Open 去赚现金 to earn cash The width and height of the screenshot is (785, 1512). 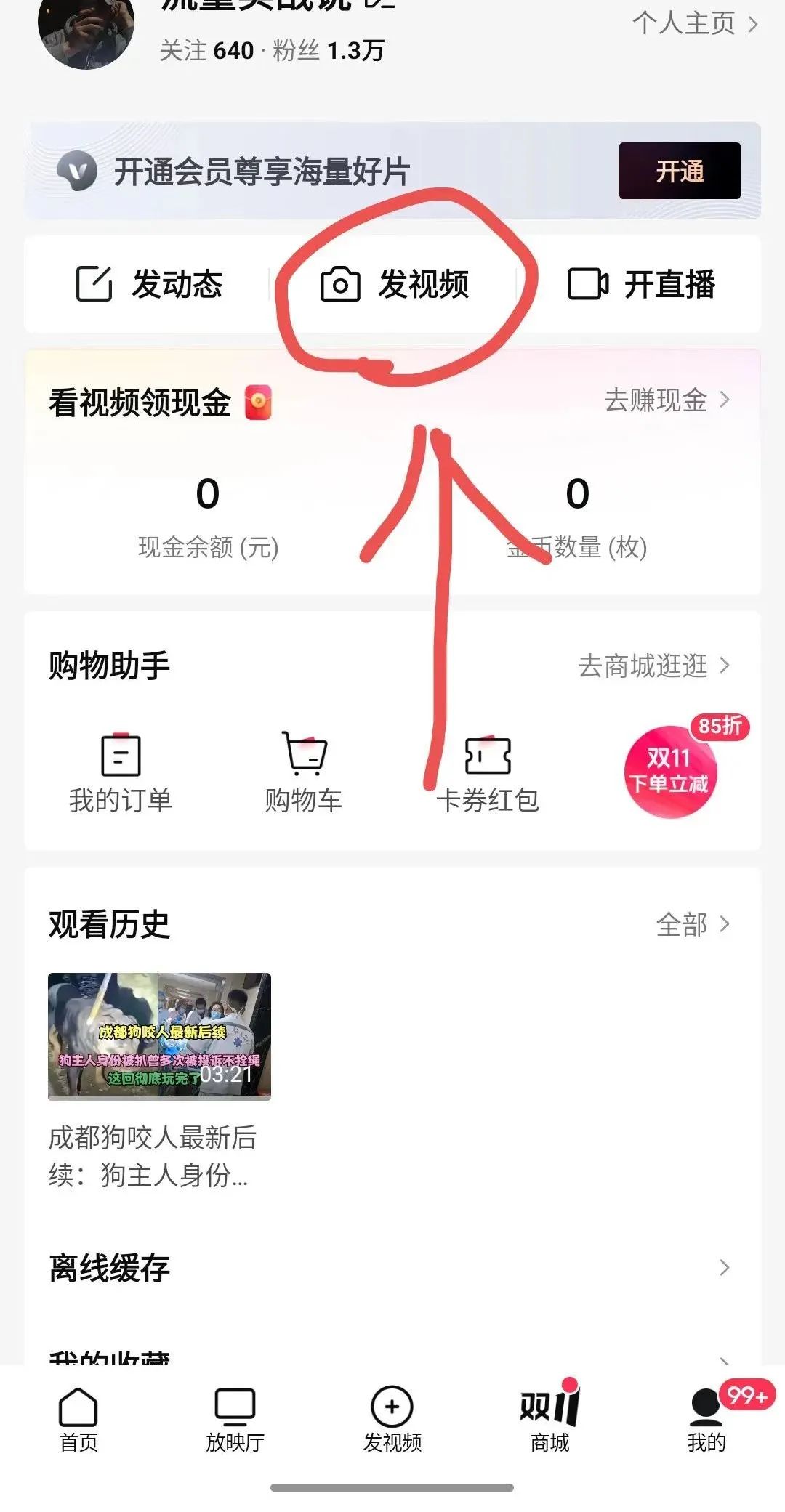pos(667,400)
